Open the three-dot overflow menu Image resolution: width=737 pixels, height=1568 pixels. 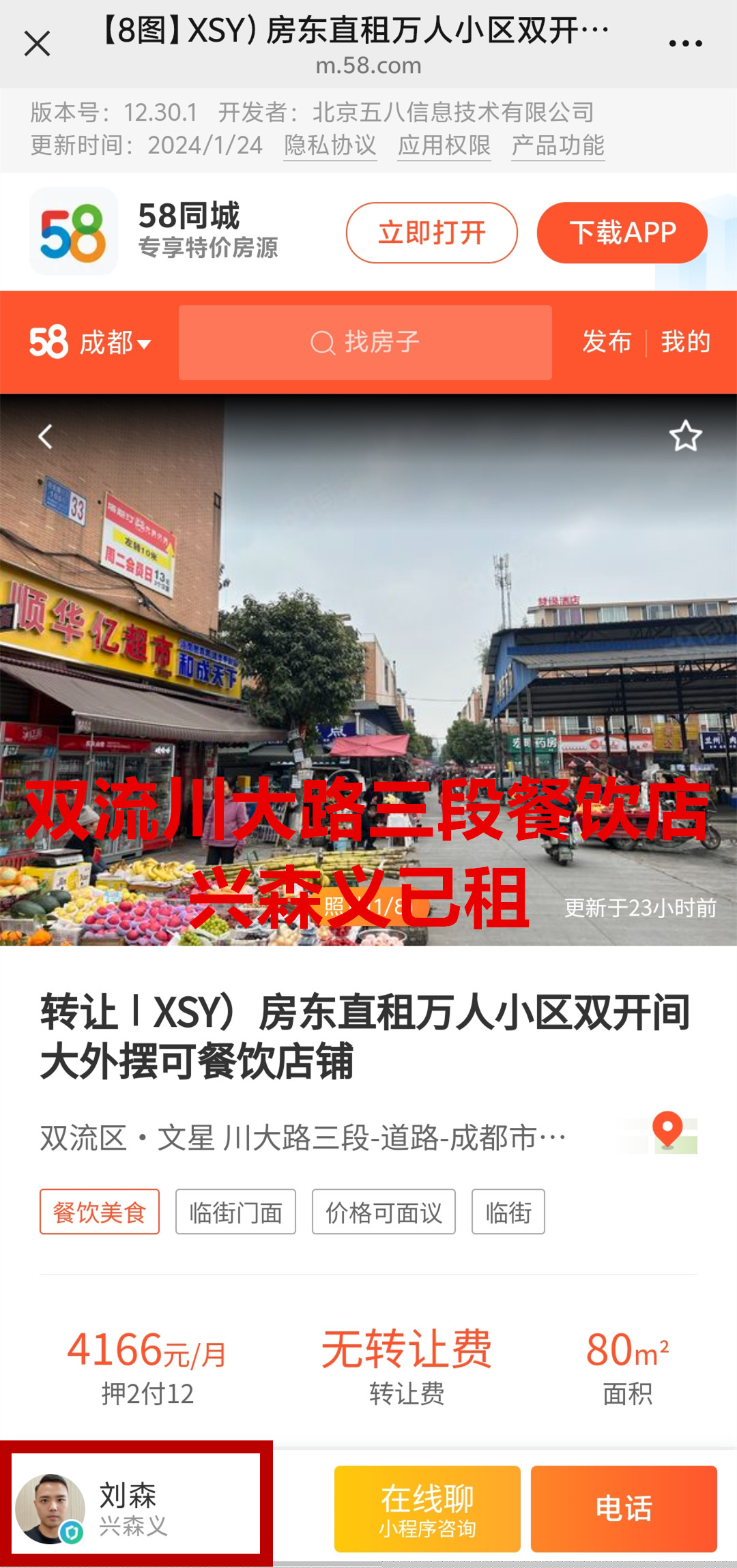(685, 44)
